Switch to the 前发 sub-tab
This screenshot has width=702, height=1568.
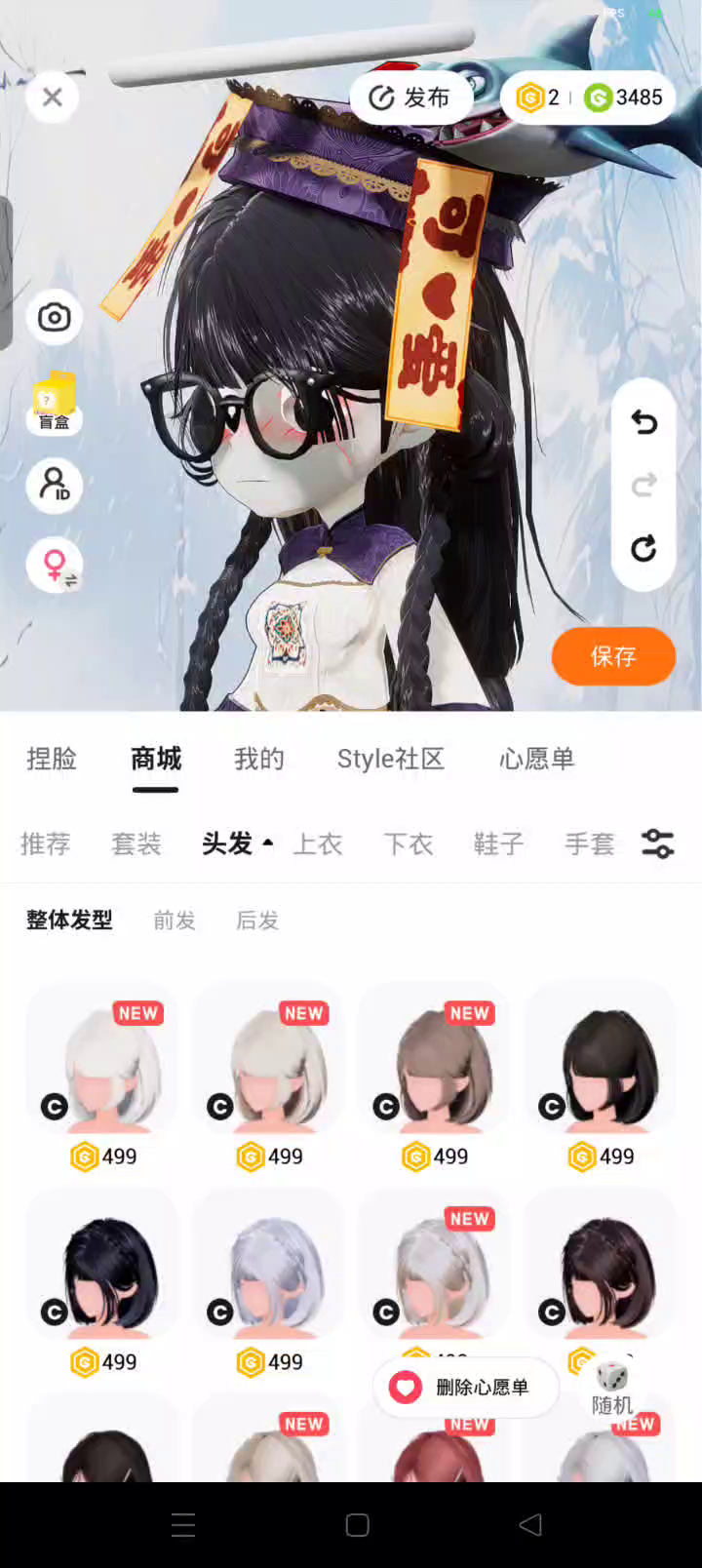175,920
